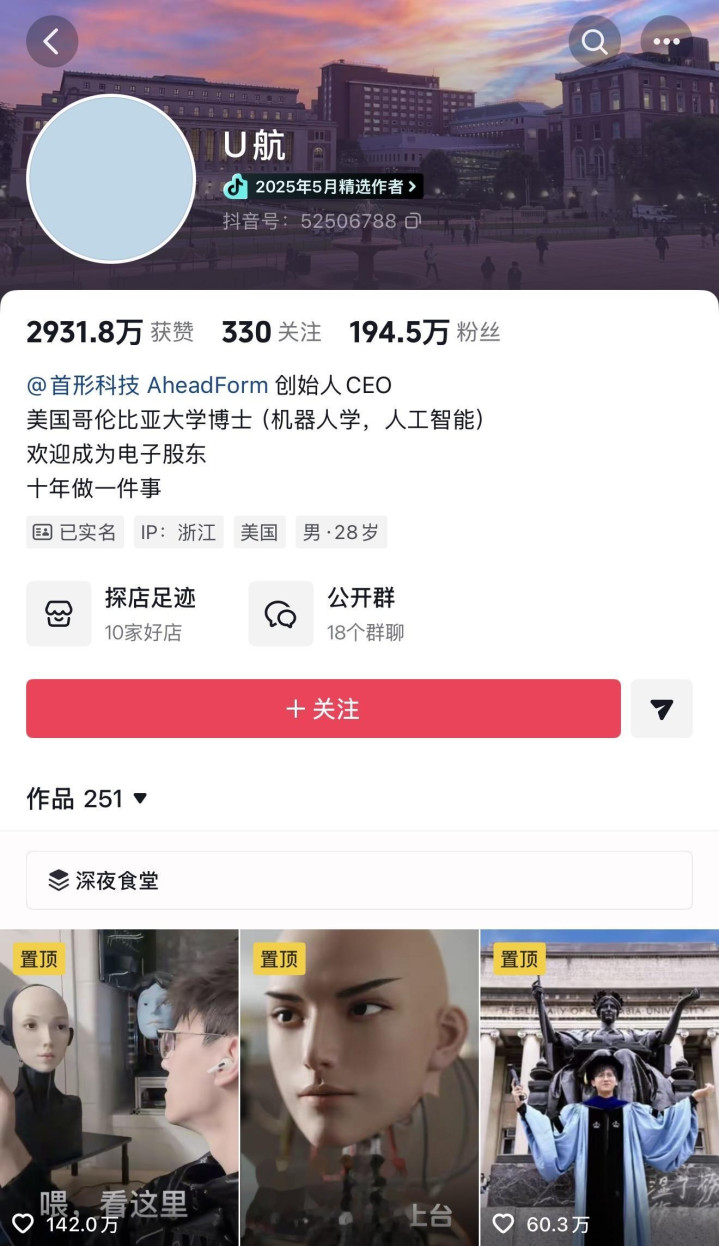Open the 深夜食堂 collection
The width and height of the screenshot is (719, 1246).
click(x=359, y=880)
